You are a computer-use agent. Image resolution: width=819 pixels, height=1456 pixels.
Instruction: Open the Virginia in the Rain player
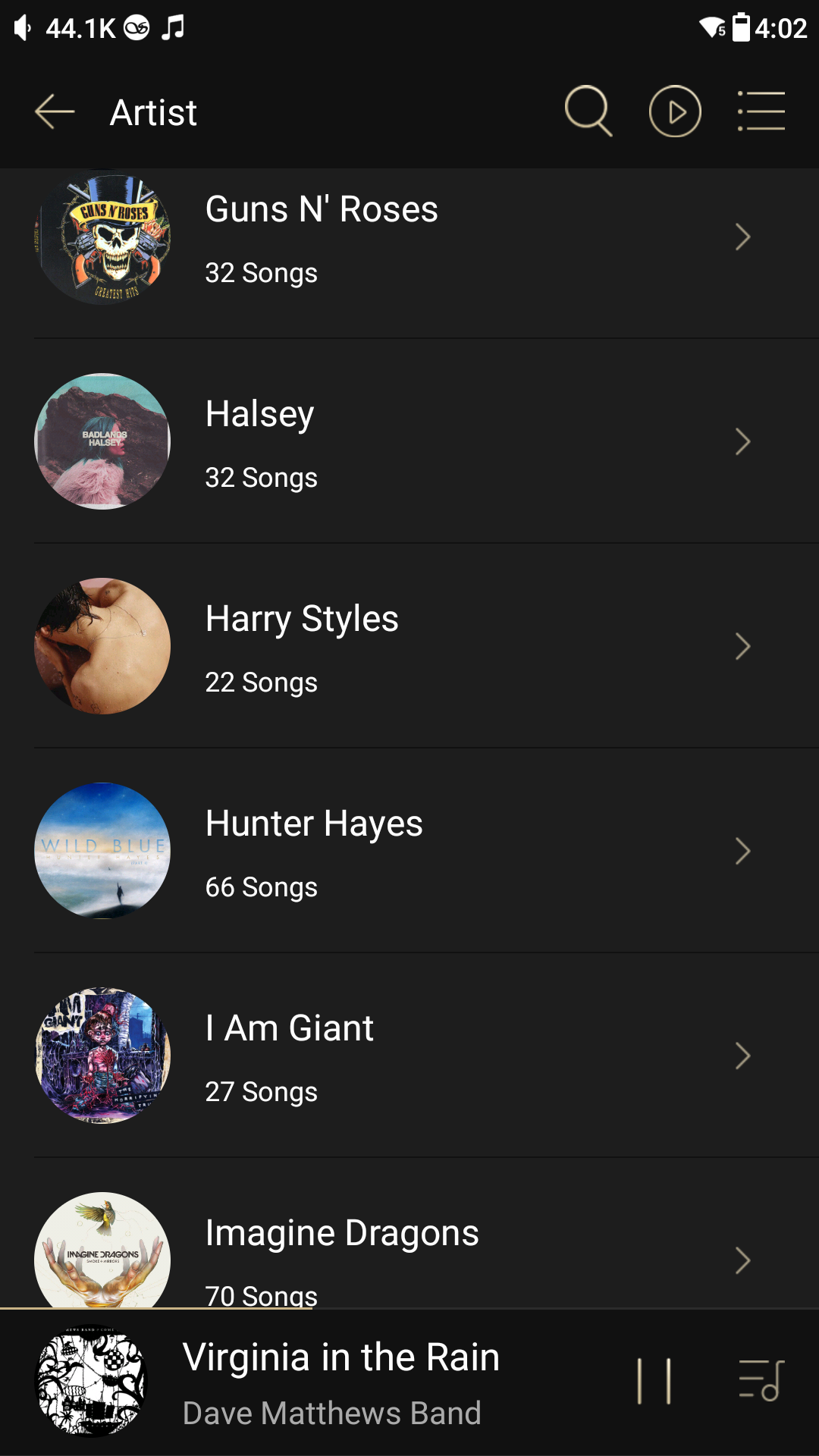coord(341,1382)
